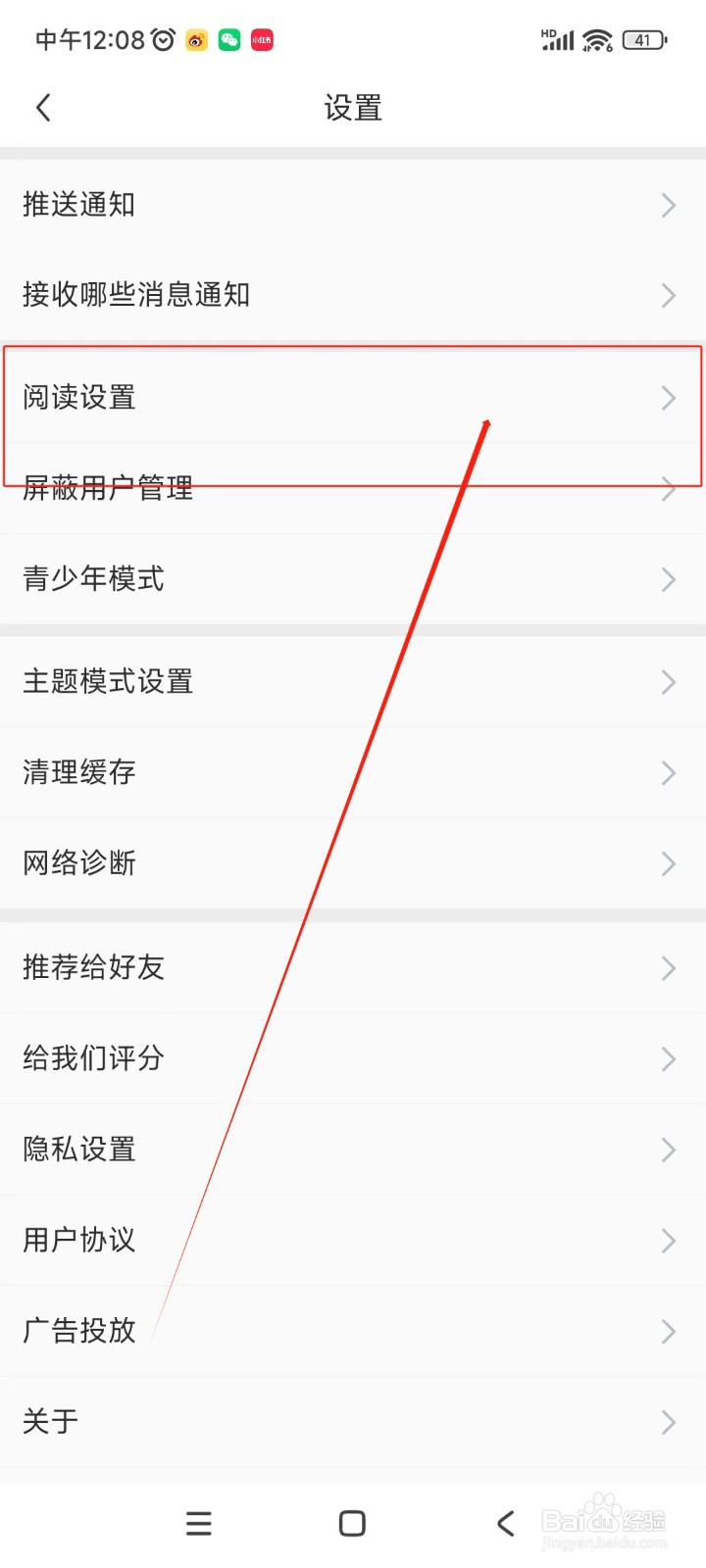Expand the 阅读设置 (Reading Settings) entry

[353, 398]
